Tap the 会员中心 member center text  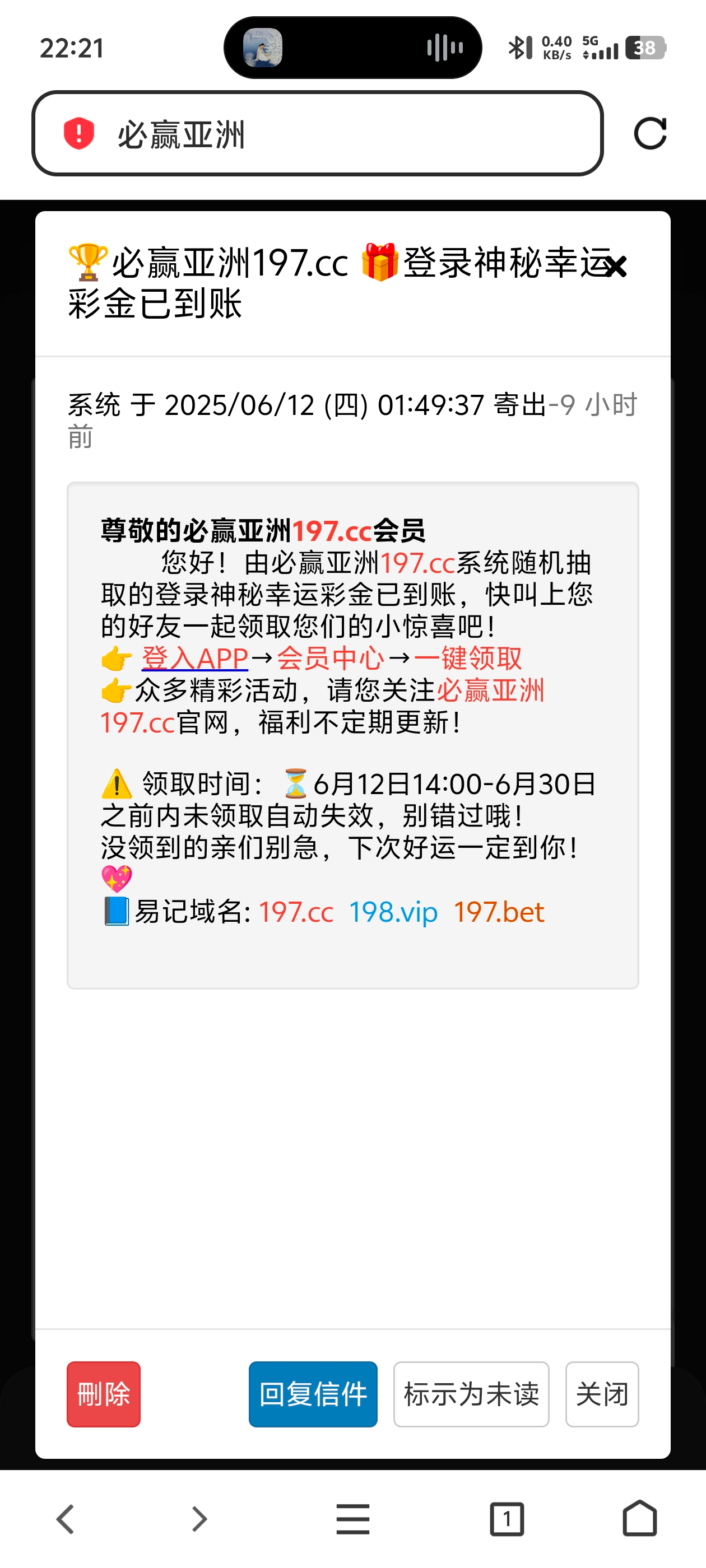coord(332,659)
